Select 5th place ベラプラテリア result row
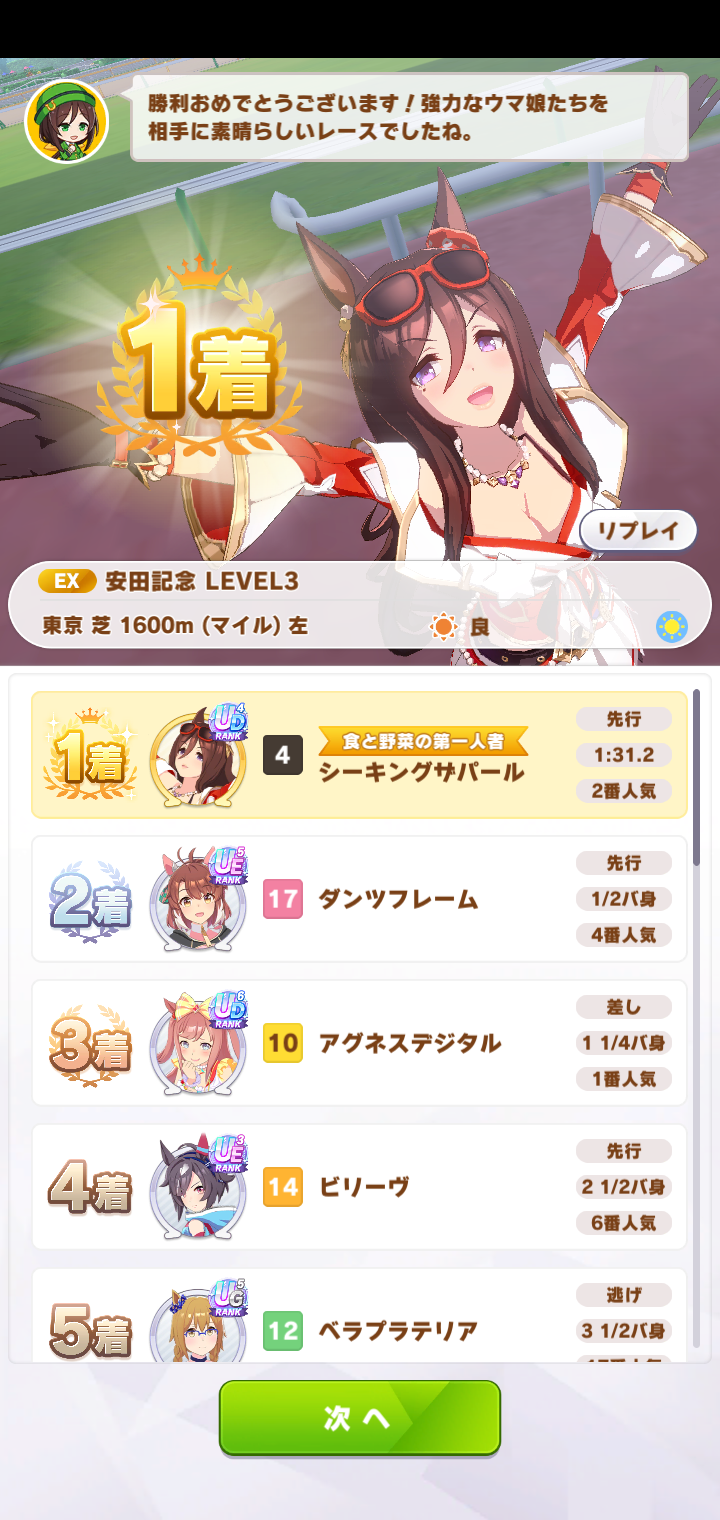 pos(360,1318)
